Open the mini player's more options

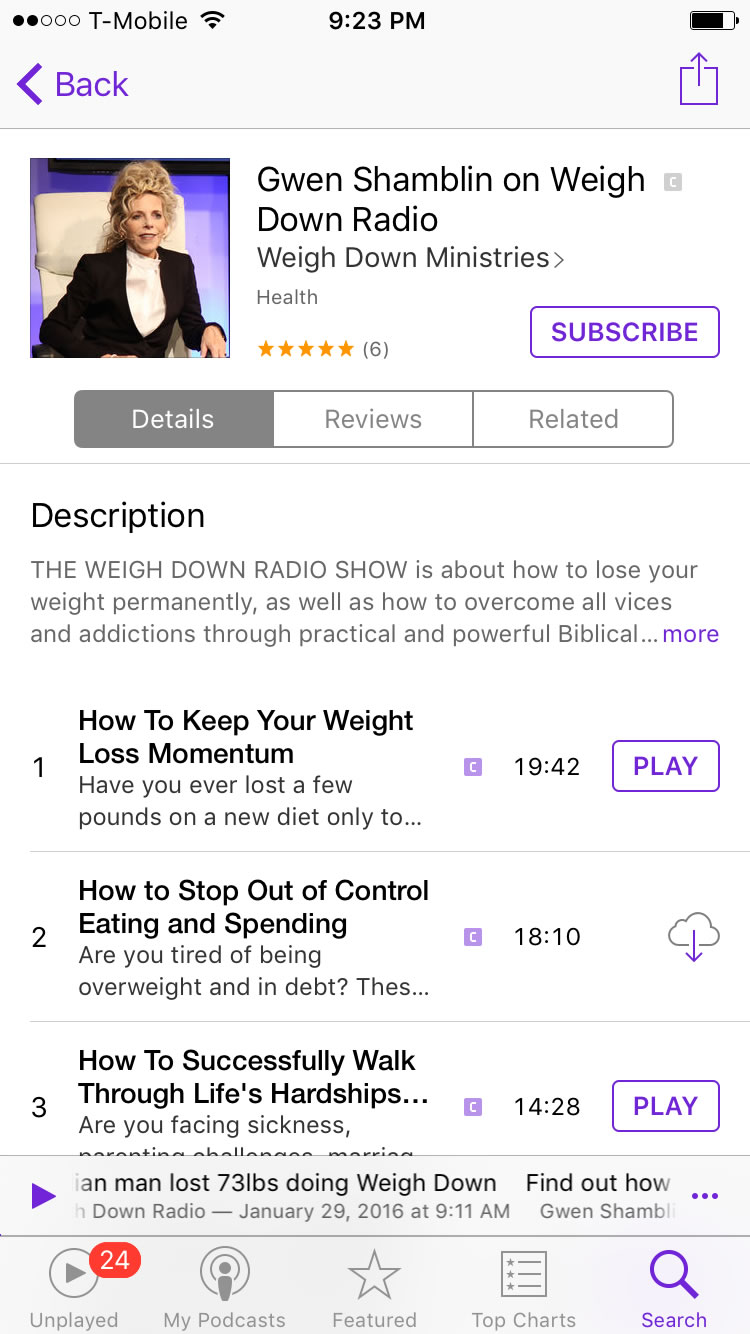click(704, 1196)
